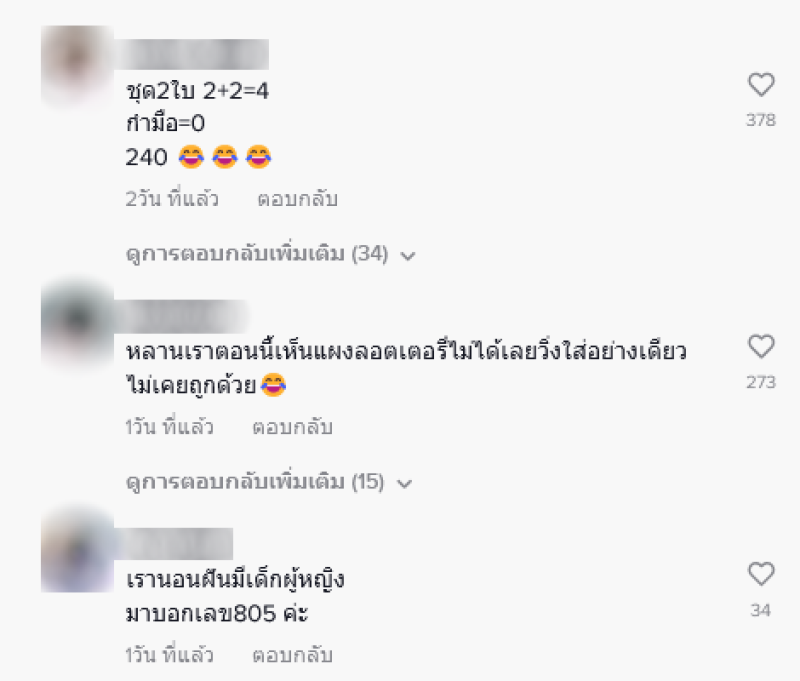Open profile picture of the 240 commenter

pyautogui.click(x=78, y=64)
